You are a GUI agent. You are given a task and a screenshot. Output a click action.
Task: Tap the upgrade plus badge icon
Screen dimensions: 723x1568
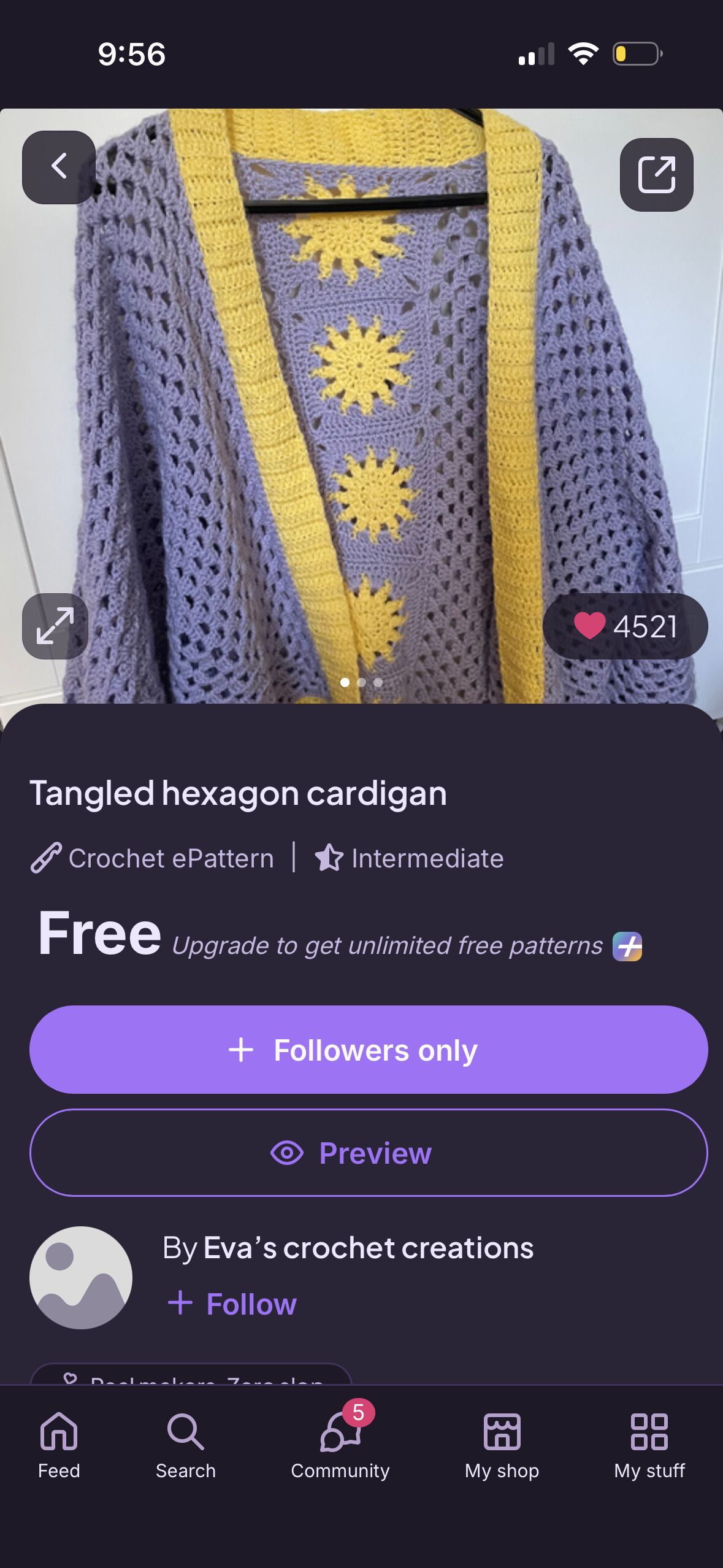(627, 946)
